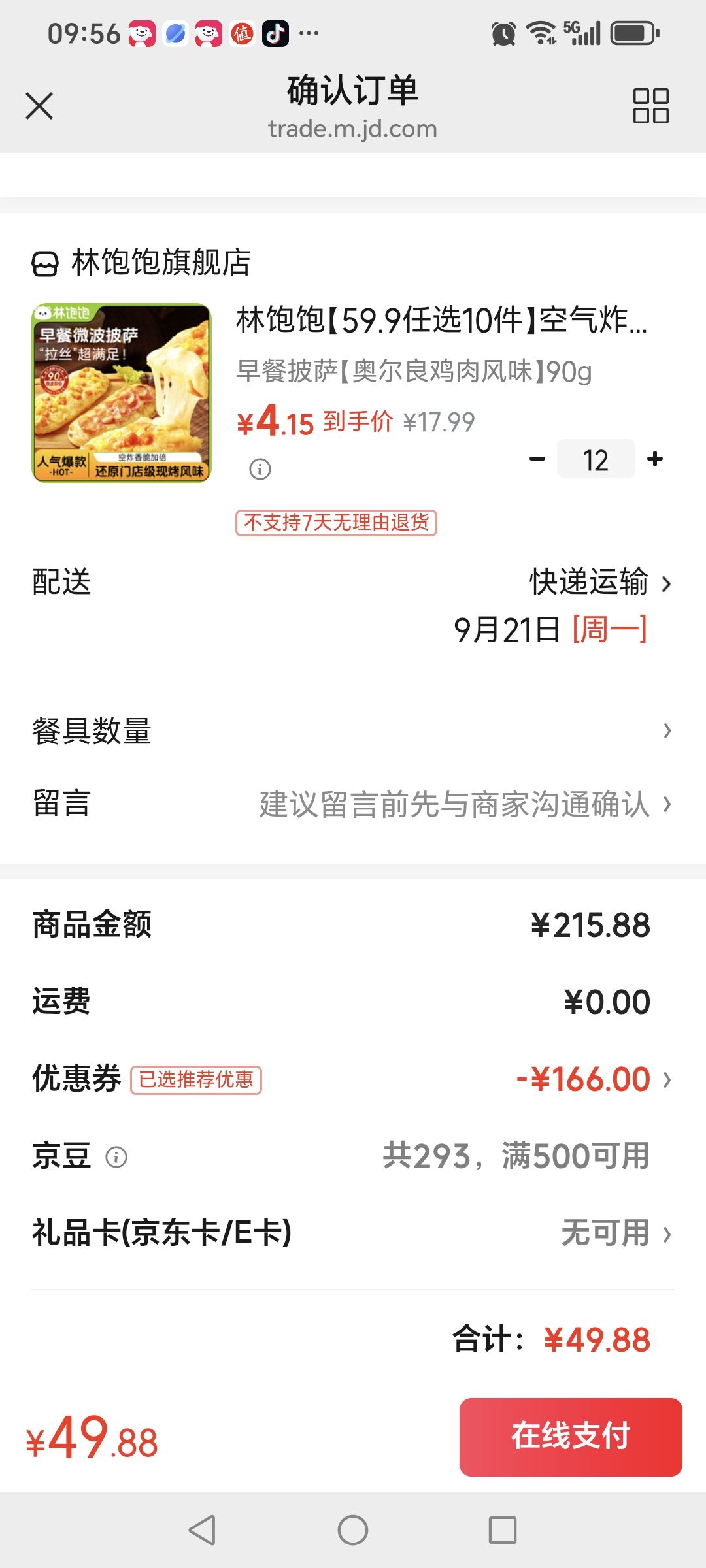706x1568 pixels.
Task: Go to the system home screen
Action: [353, 1530]
